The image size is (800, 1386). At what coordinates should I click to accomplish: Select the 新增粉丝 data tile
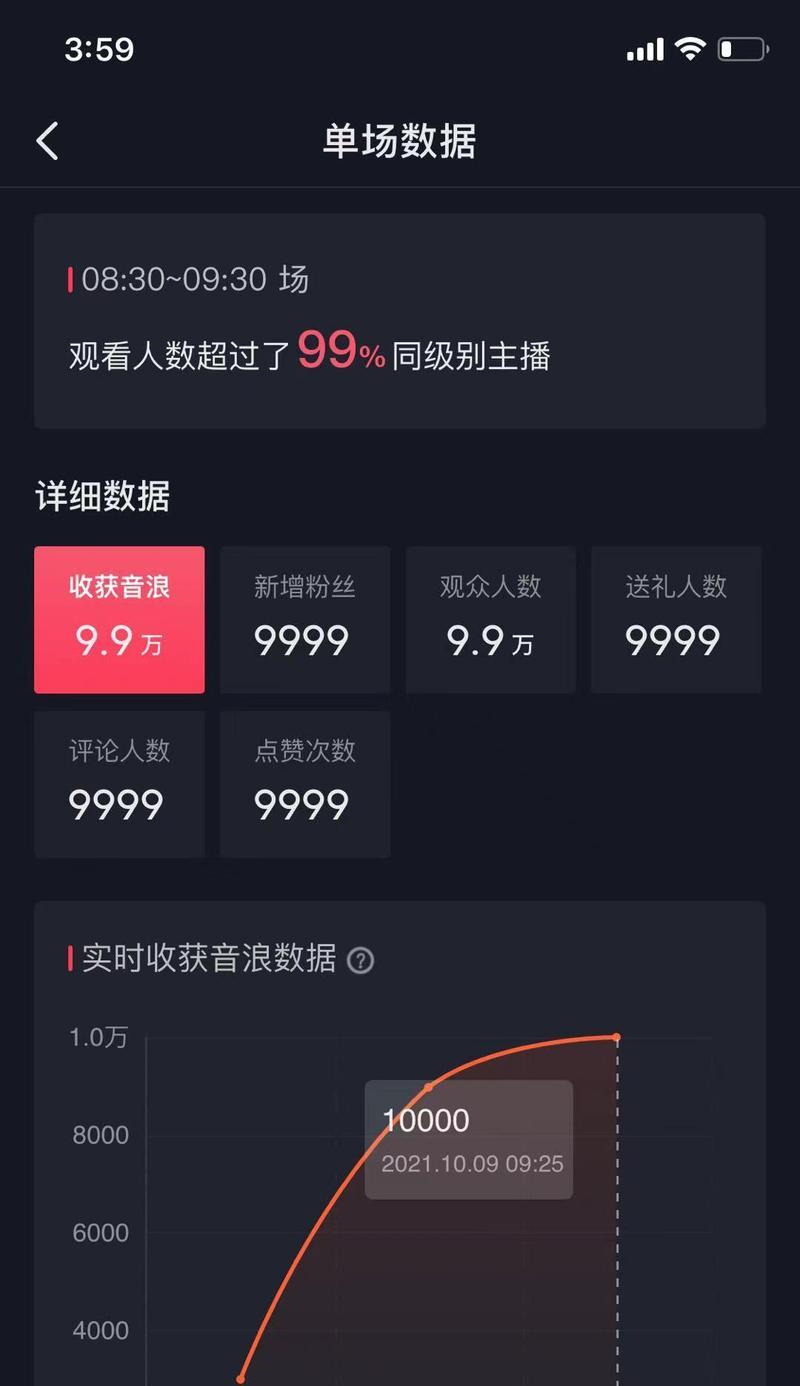[x=304, y=619]
